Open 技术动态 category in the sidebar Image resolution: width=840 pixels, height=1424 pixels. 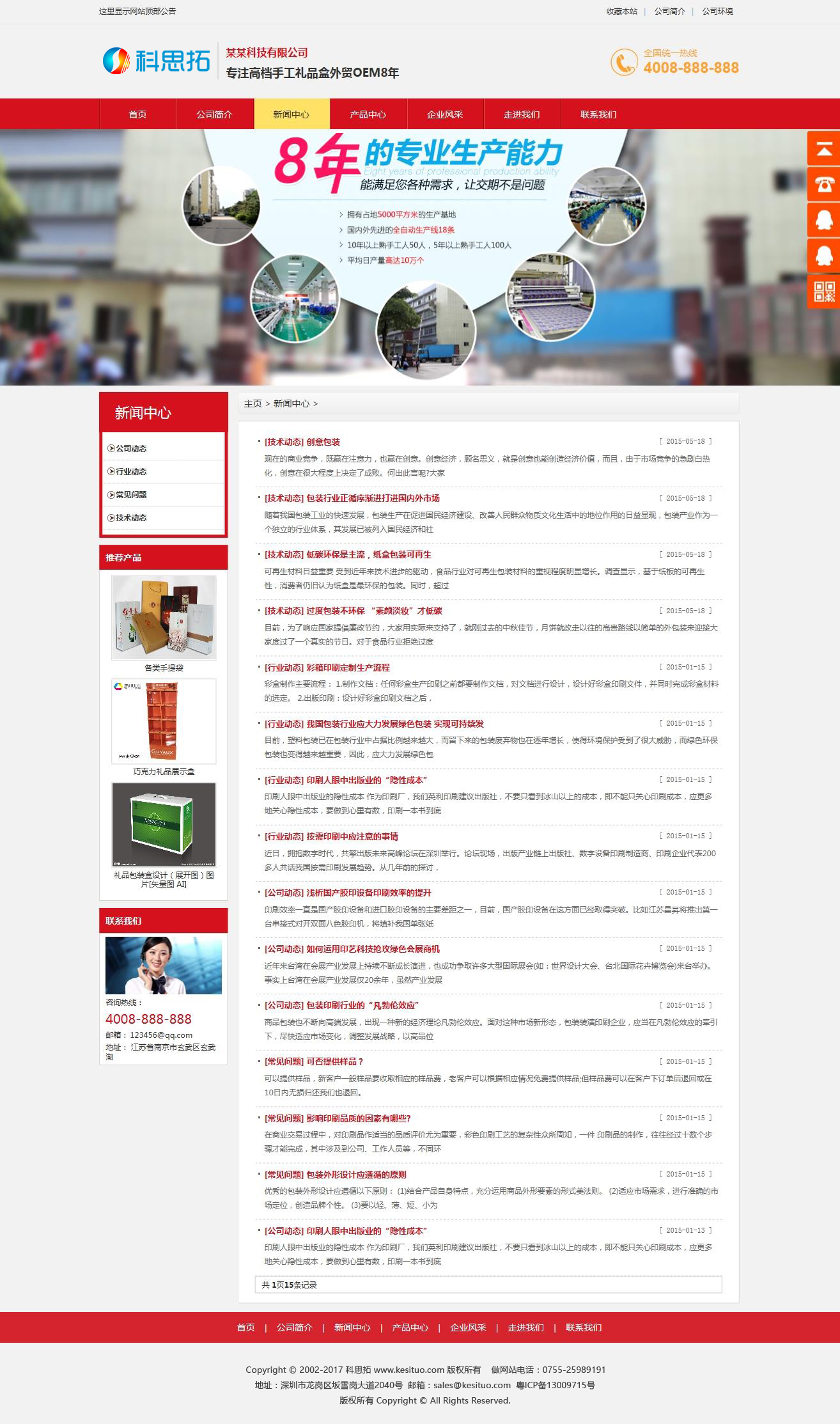coord(131,517)
